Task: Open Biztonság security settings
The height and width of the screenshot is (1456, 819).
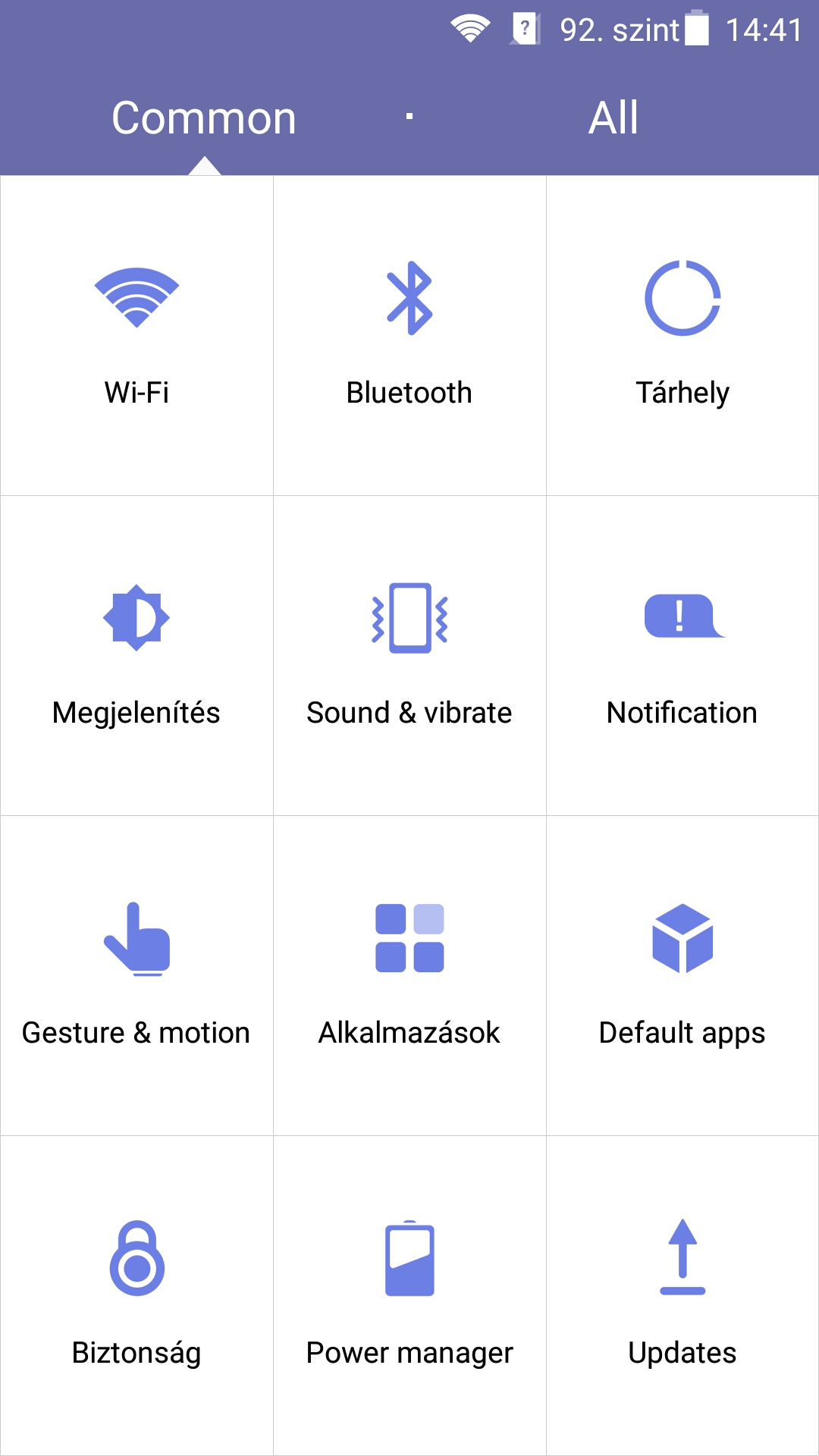Action: coord(136,1296)
